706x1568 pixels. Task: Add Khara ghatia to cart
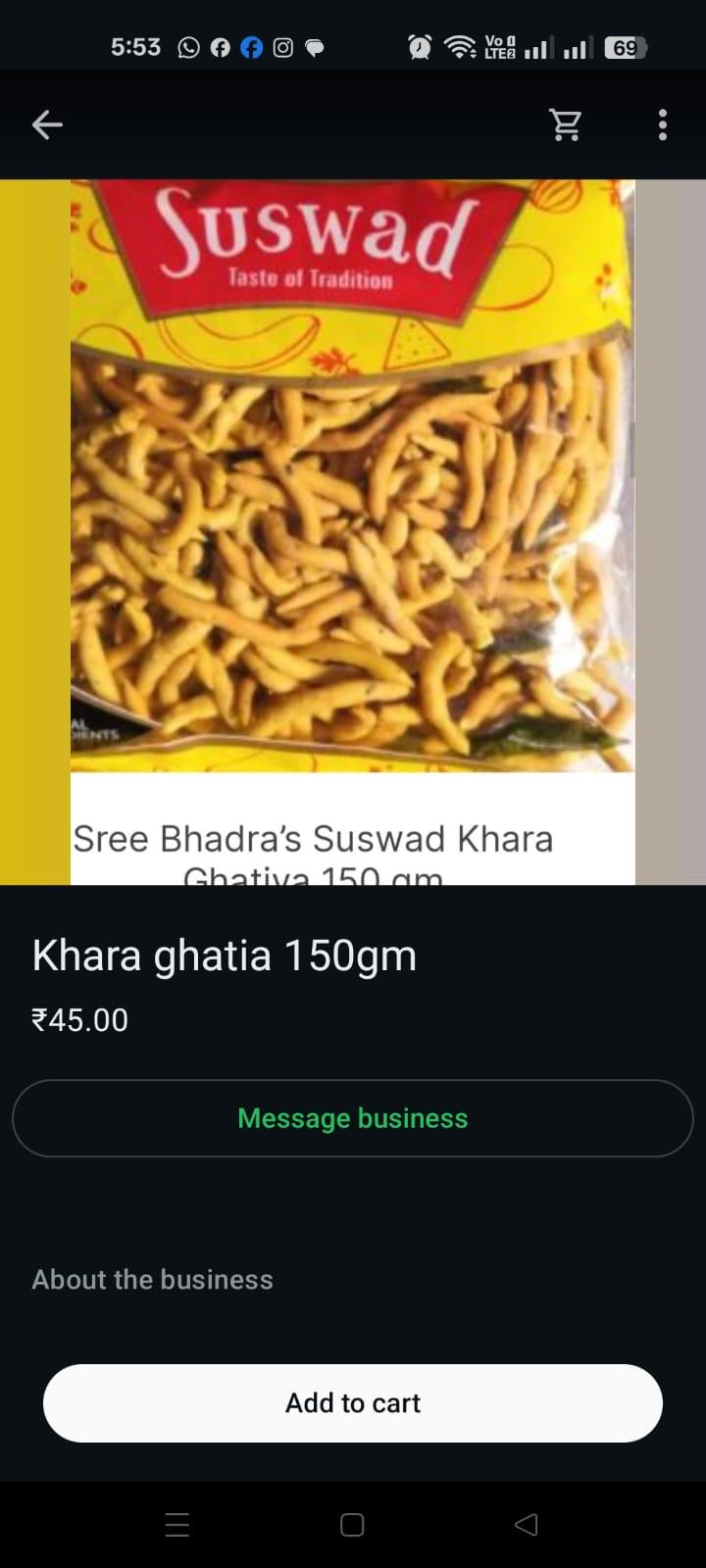pos(353,1403)
